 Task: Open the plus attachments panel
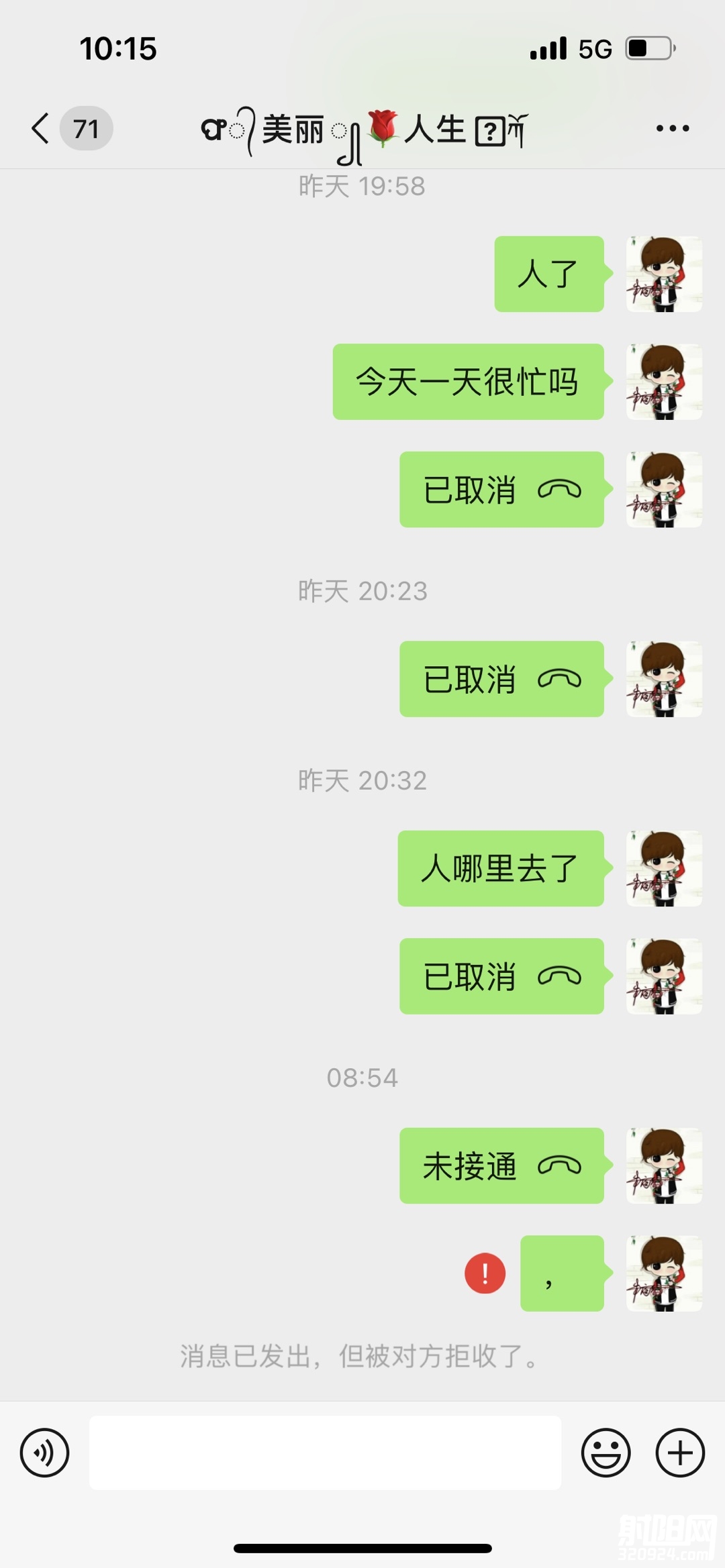[x=680, y=1453]
